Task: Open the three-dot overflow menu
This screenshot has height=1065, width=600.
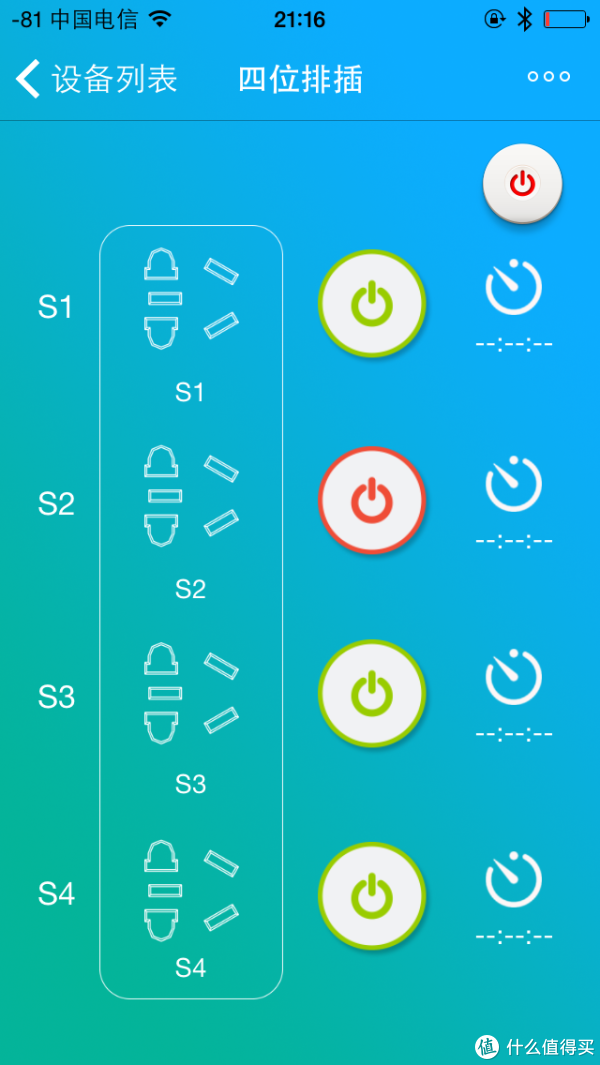Action: pos(548,77)
